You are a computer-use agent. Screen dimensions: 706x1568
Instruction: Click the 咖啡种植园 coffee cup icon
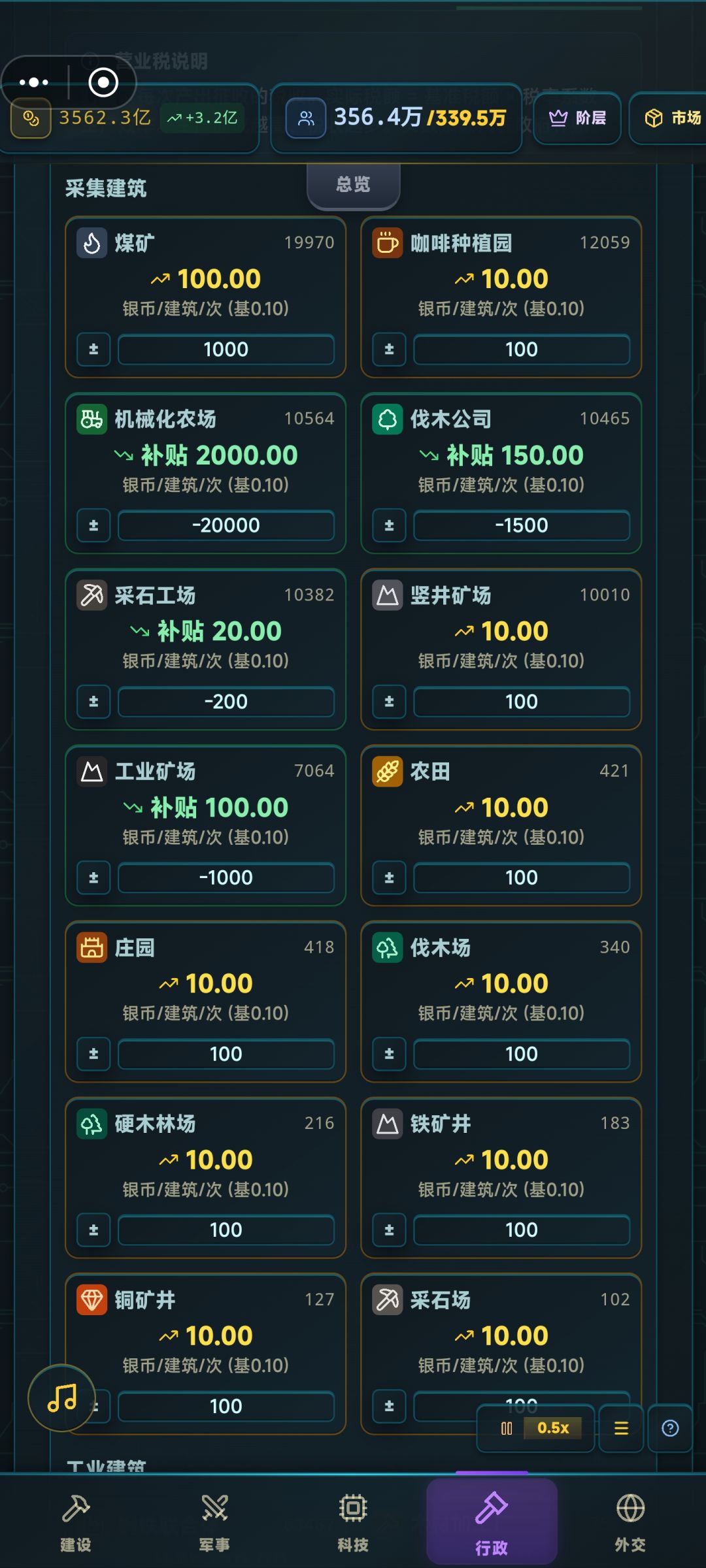click(388, 242)
